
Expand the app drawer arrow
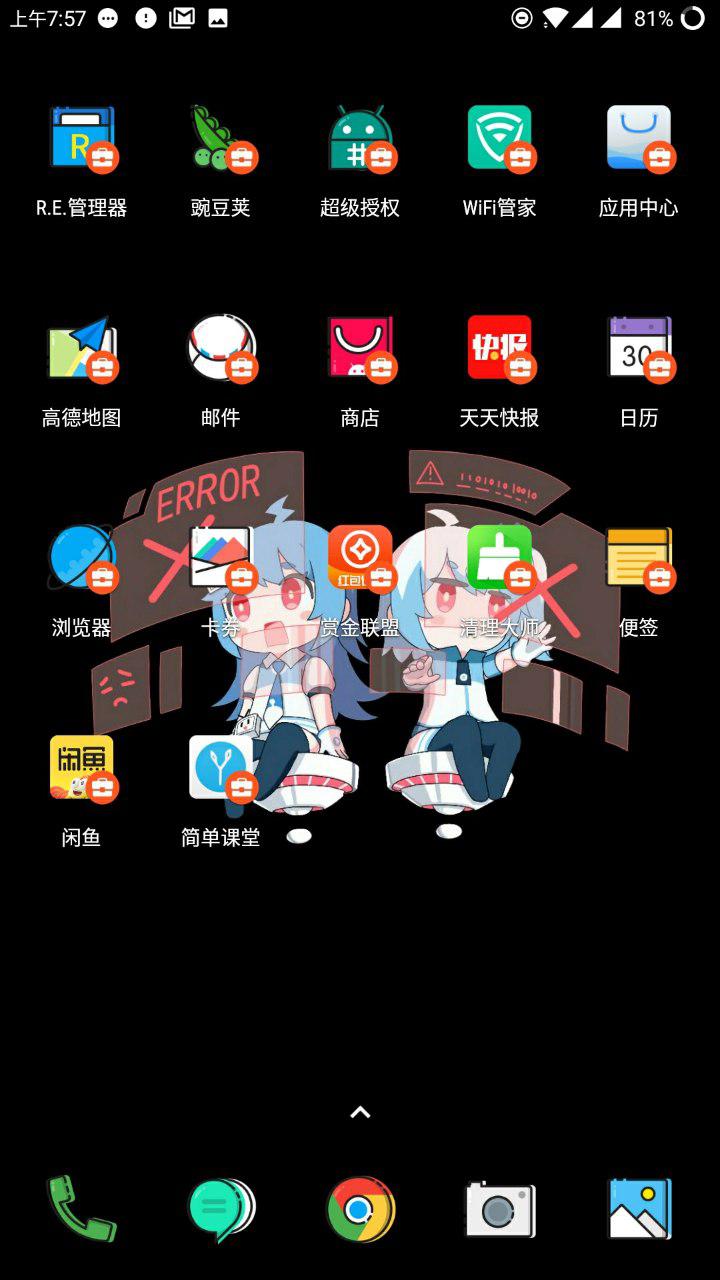pos(360,1112)
